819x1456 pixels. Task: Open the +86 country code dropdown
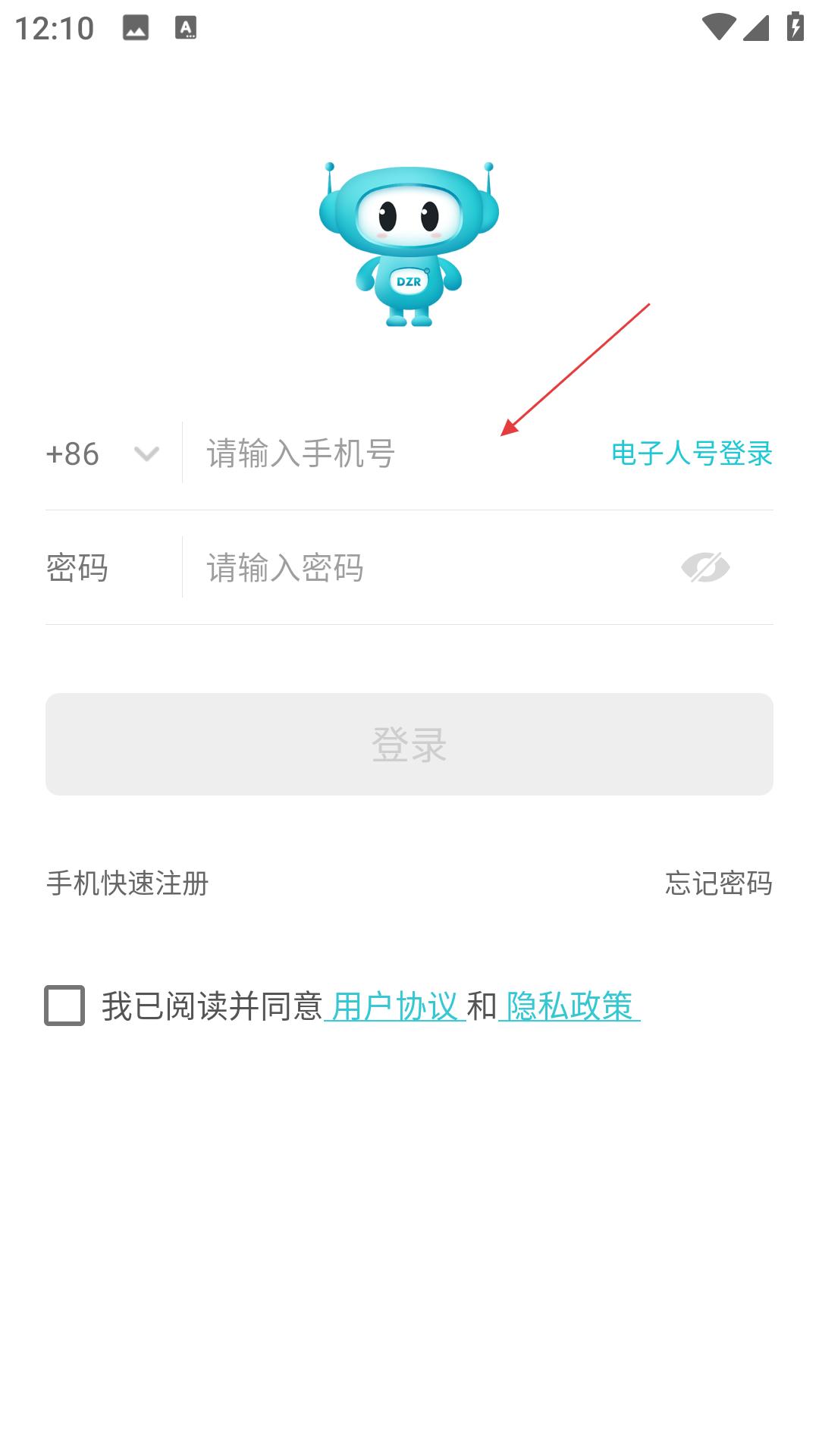pyautogui.click(x=102, y=453)
